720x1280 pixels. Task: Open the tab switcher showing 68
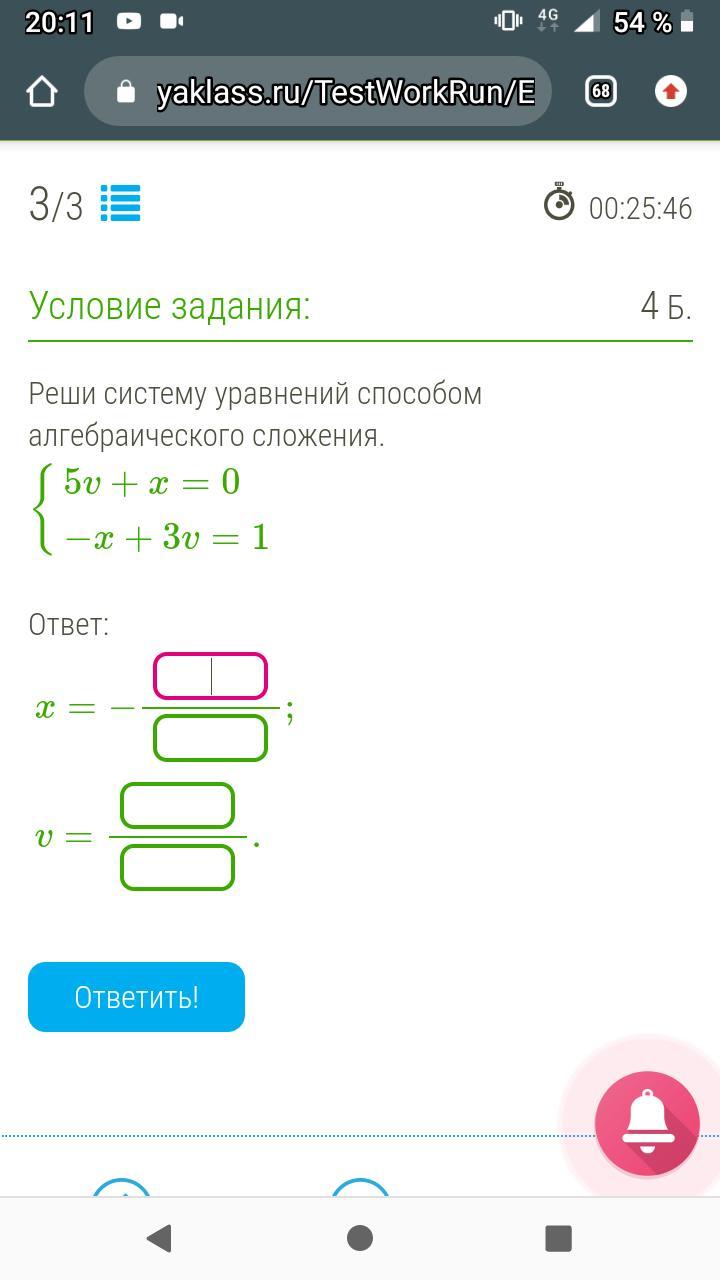pos(600,92)
